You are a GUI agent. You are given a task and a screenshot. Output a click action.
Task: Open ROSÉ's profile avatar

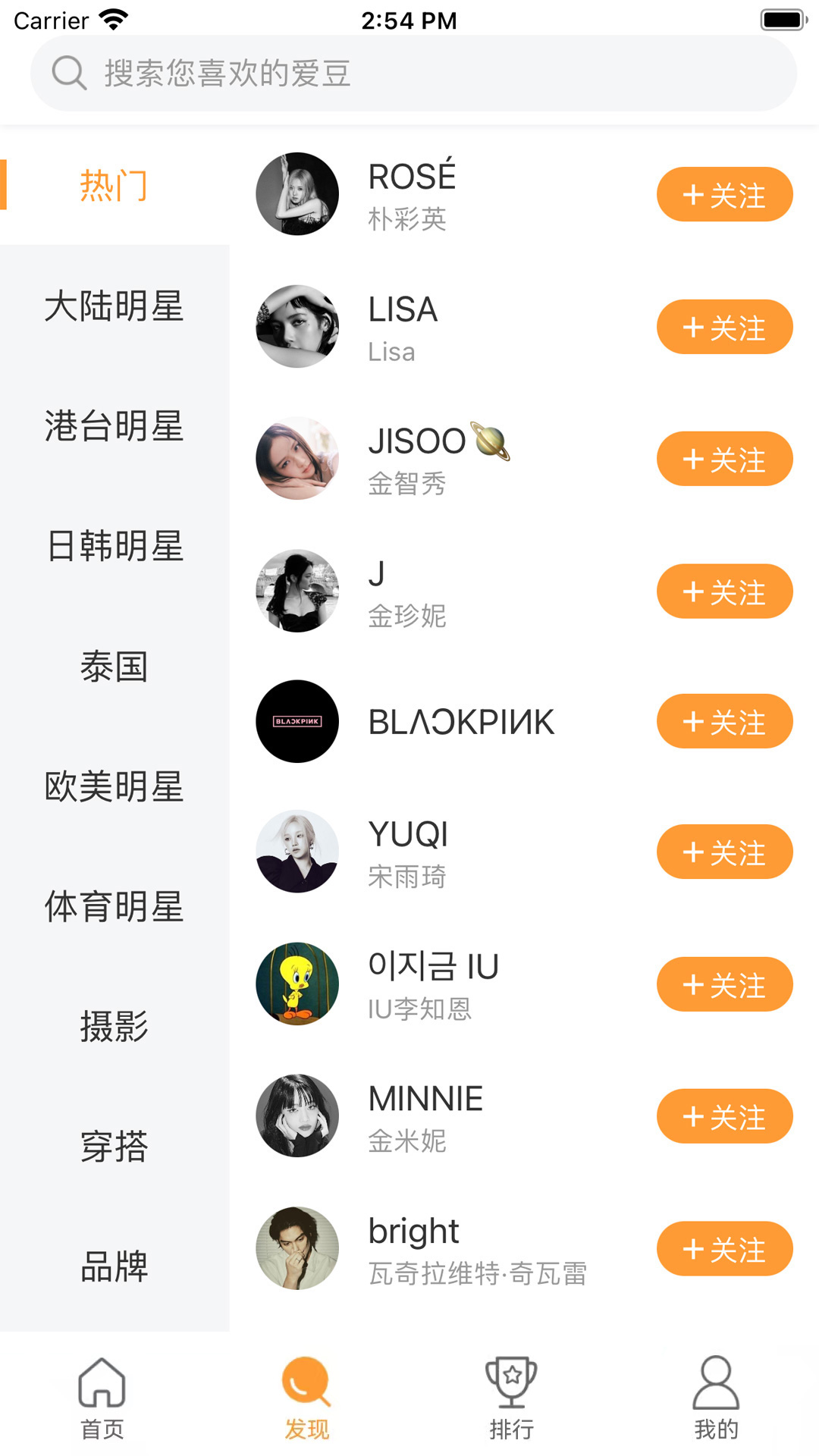(x=297, y=194)
